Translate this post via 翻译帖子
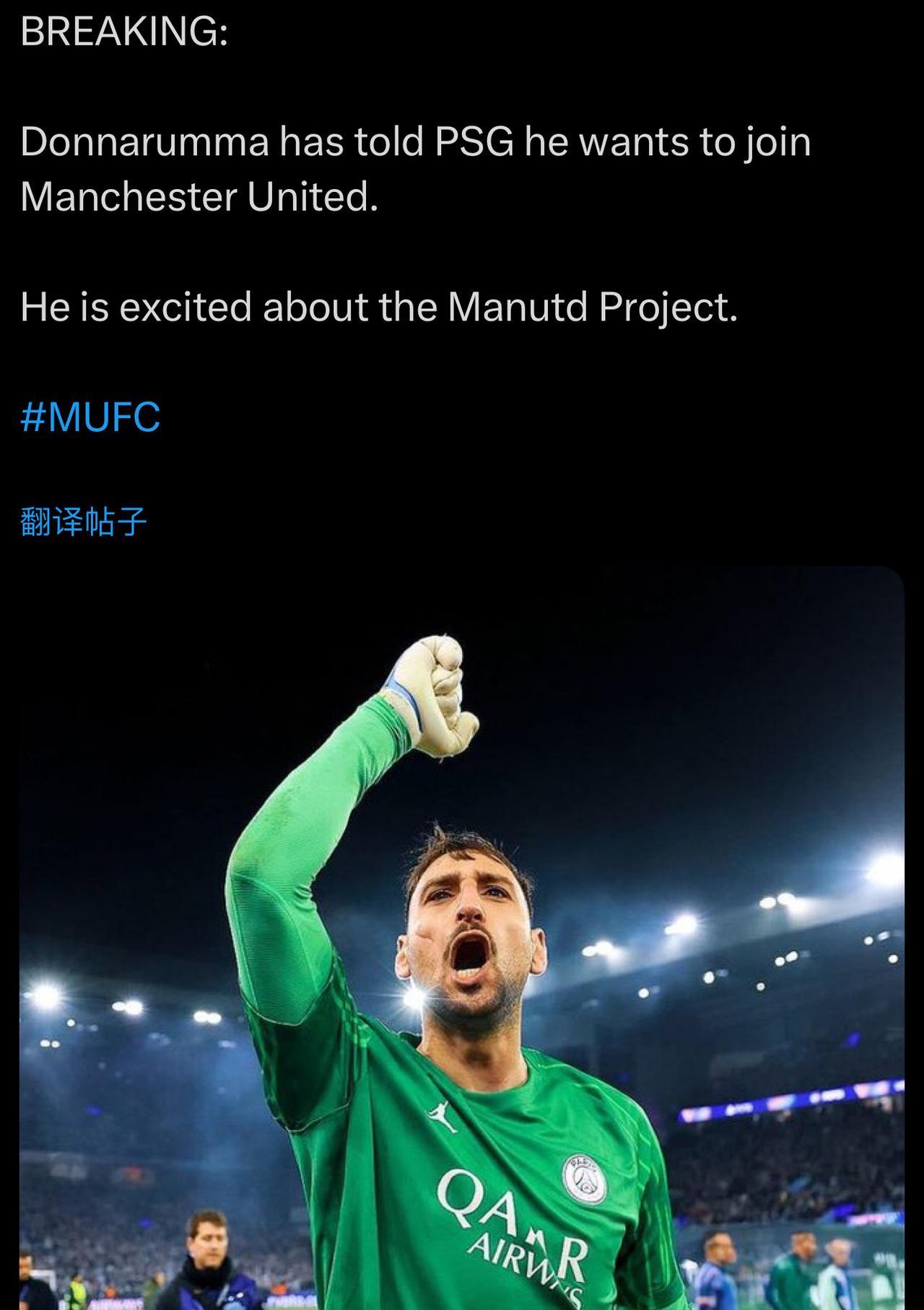 coord(84,522)
